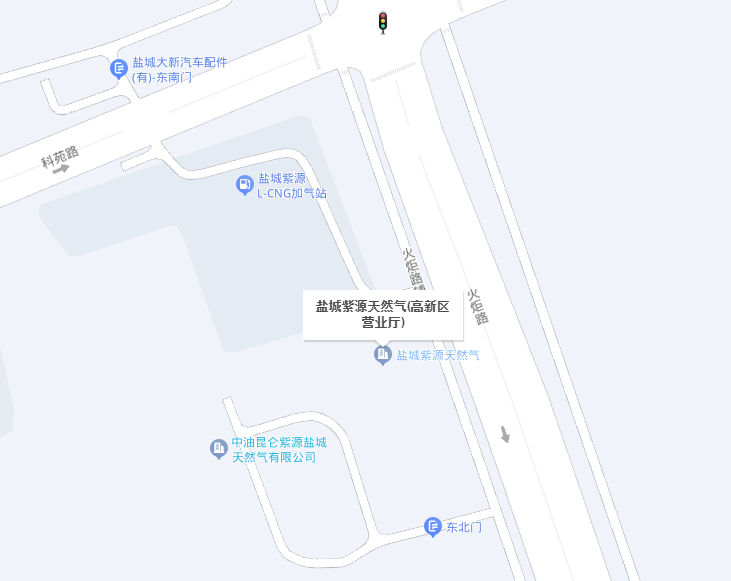This screenshot has width=731, height=581.
Task: Tap the 东北门 gate marker
Action: [433, 526]
